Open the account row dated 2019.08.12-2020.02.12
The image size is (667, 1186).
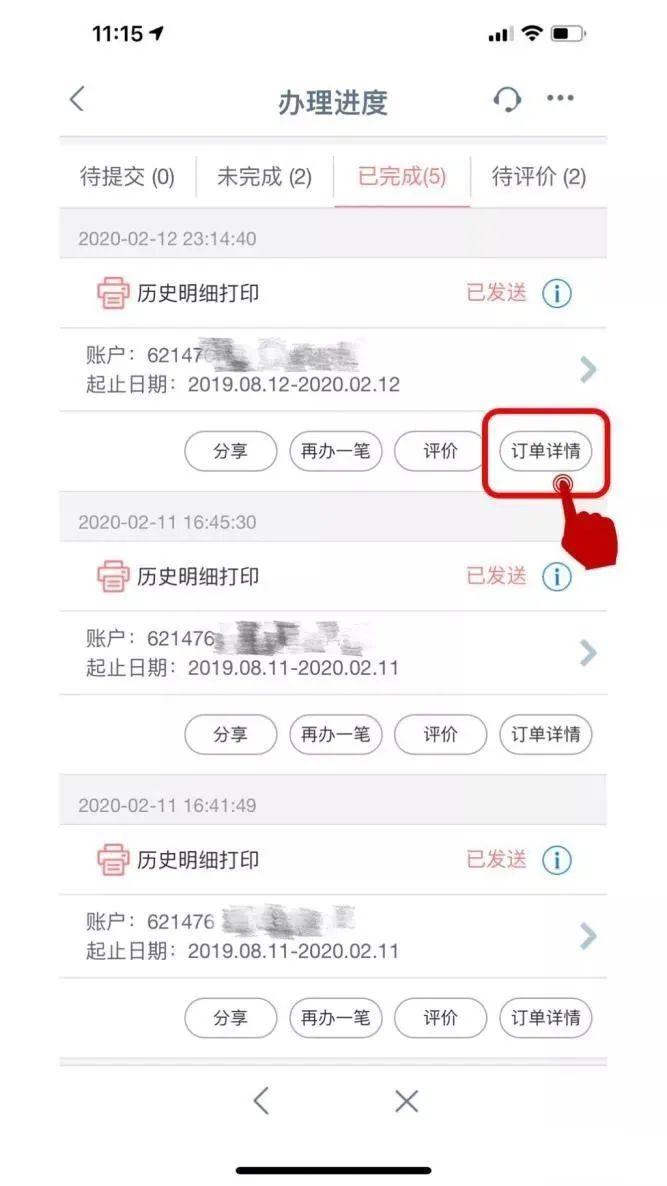tap(334, 370)
